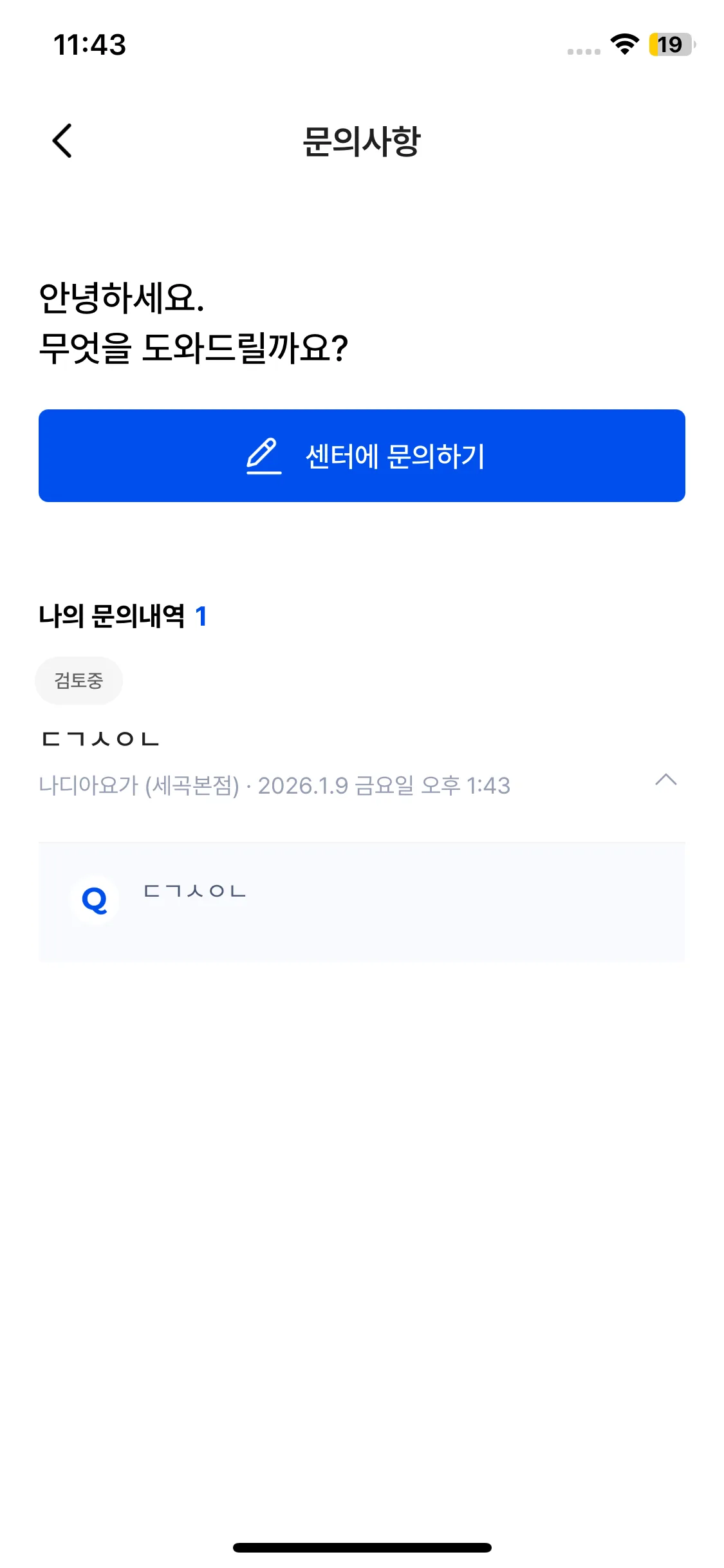Collapse the ㄷㄱㅅㅇㄴ inquiry with the chevron
The height and width of the screenshot is (1568, 724).
665,780
